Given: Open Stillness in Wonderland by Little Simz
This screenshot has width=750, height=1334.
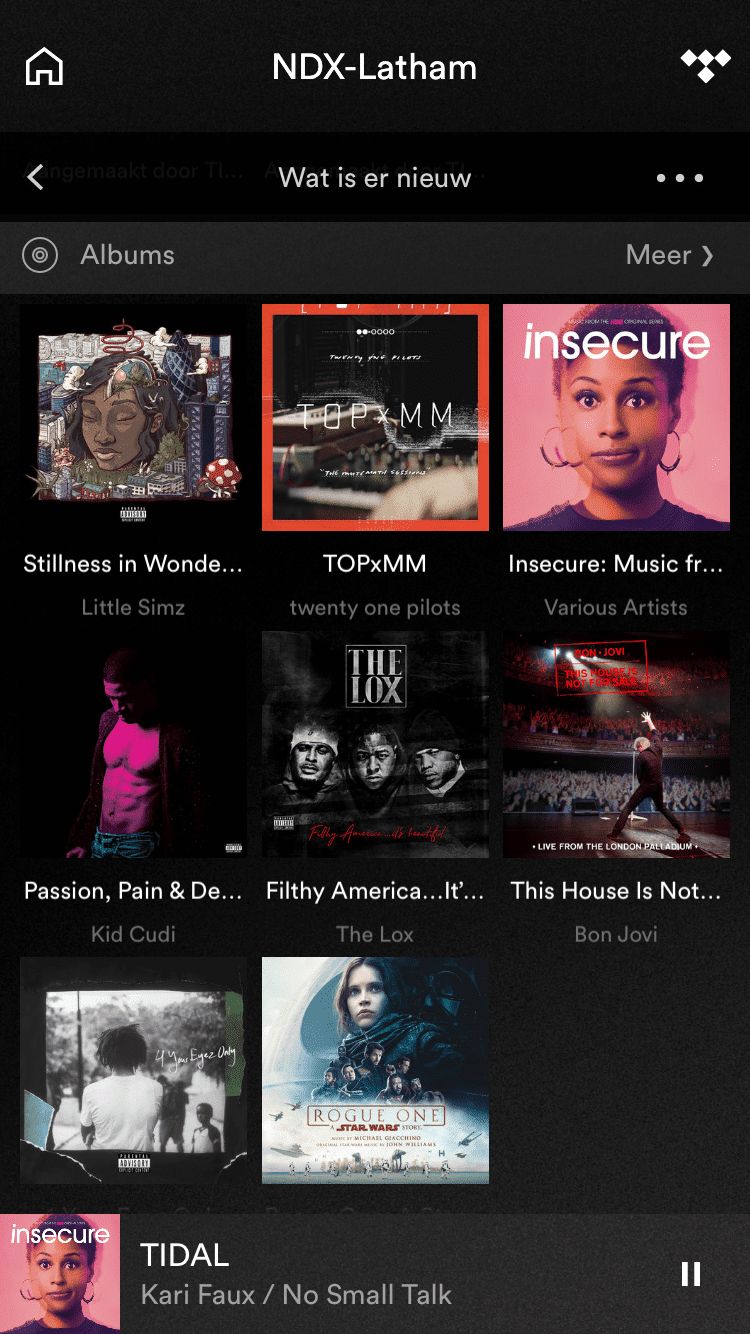Looking at the screenshot, I should pos(133,418).
